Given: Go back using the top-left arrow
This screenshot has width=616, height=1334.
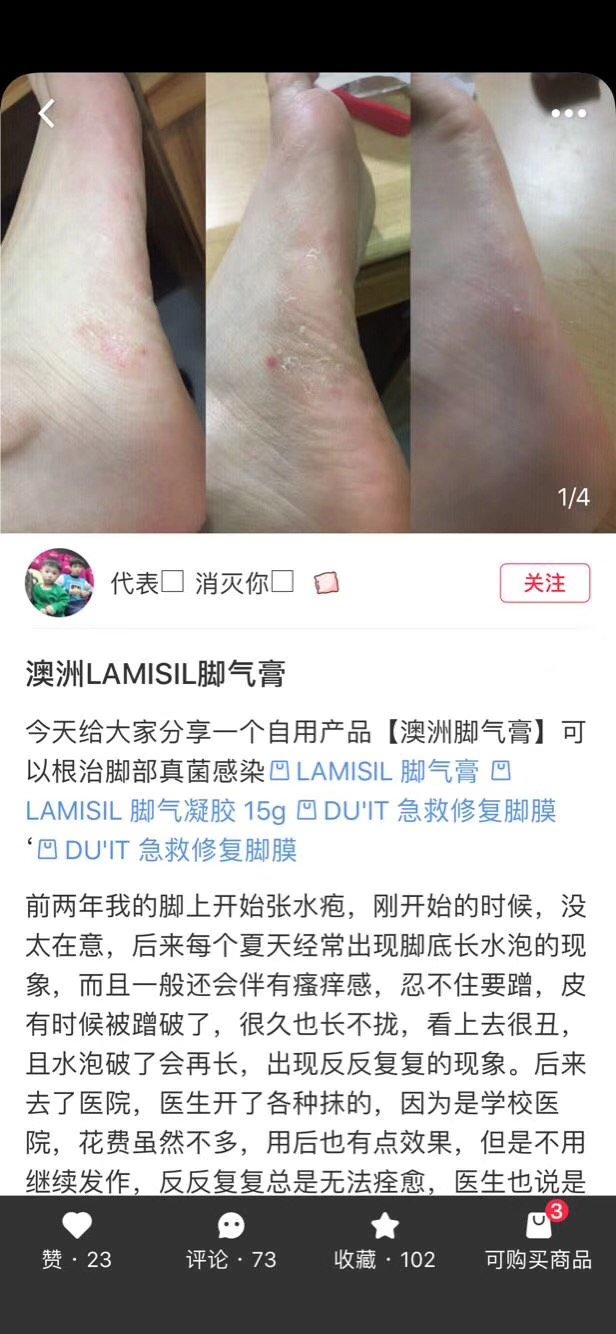Looking at the screenshot, I should coord(46,113).
